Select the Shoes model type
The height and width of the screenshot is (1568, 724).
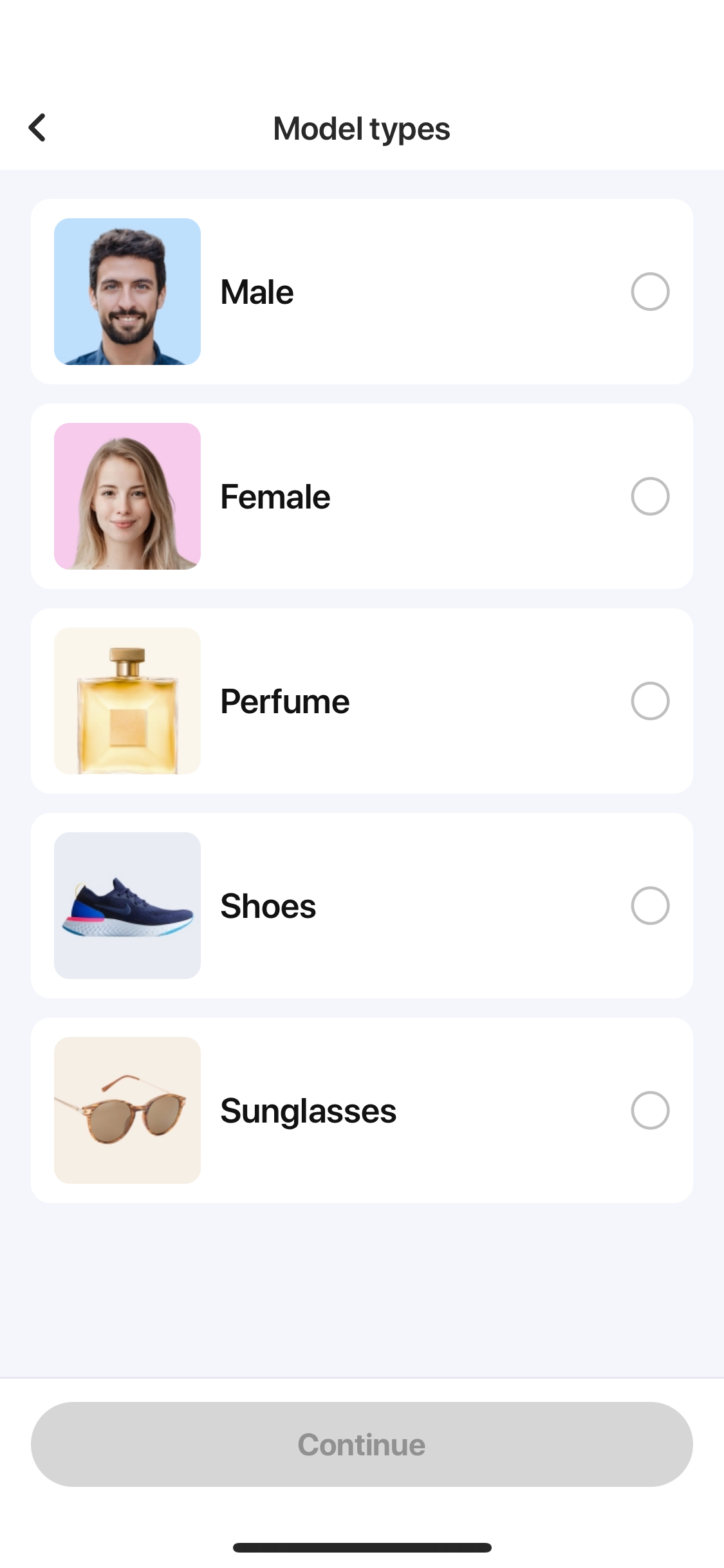coord(649,906)
